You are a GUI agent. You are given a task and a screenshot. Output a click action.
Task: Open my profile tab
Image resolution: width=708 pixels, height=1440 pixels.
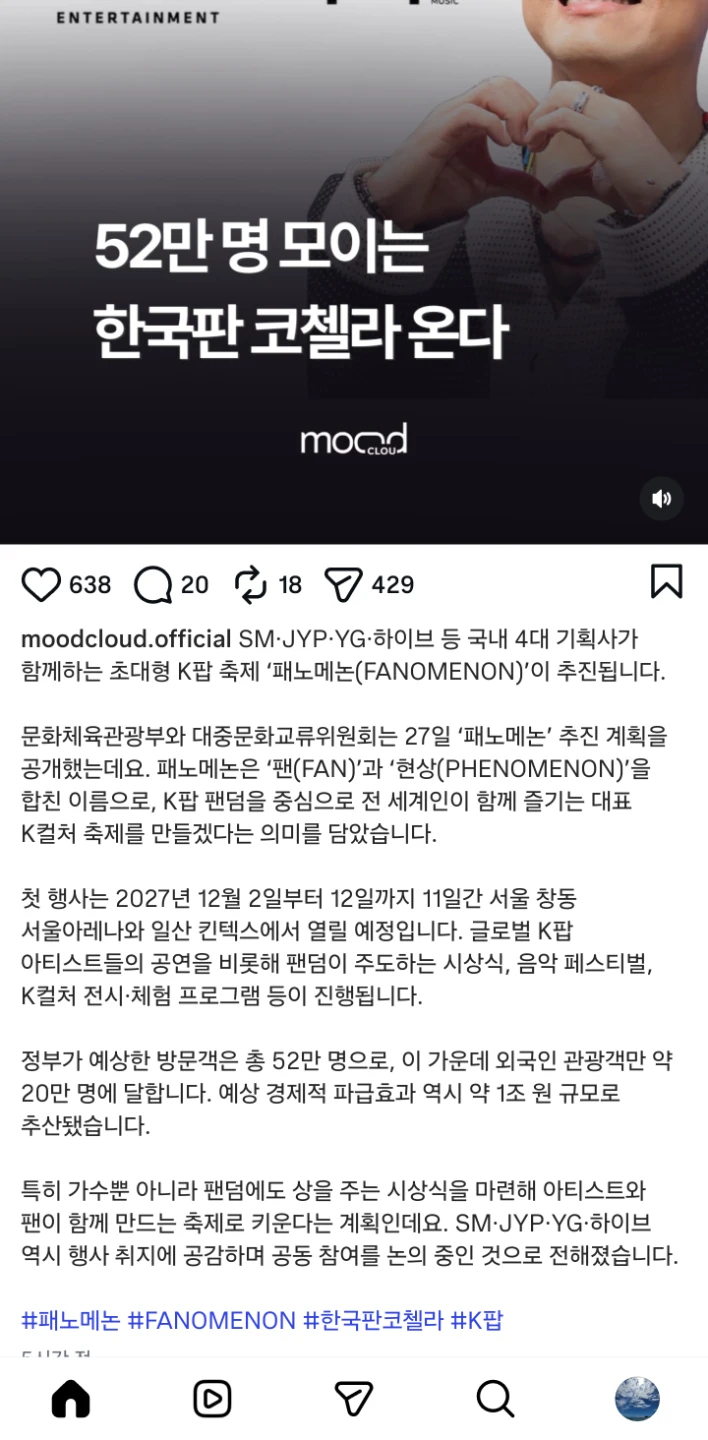click(637, 1399)
